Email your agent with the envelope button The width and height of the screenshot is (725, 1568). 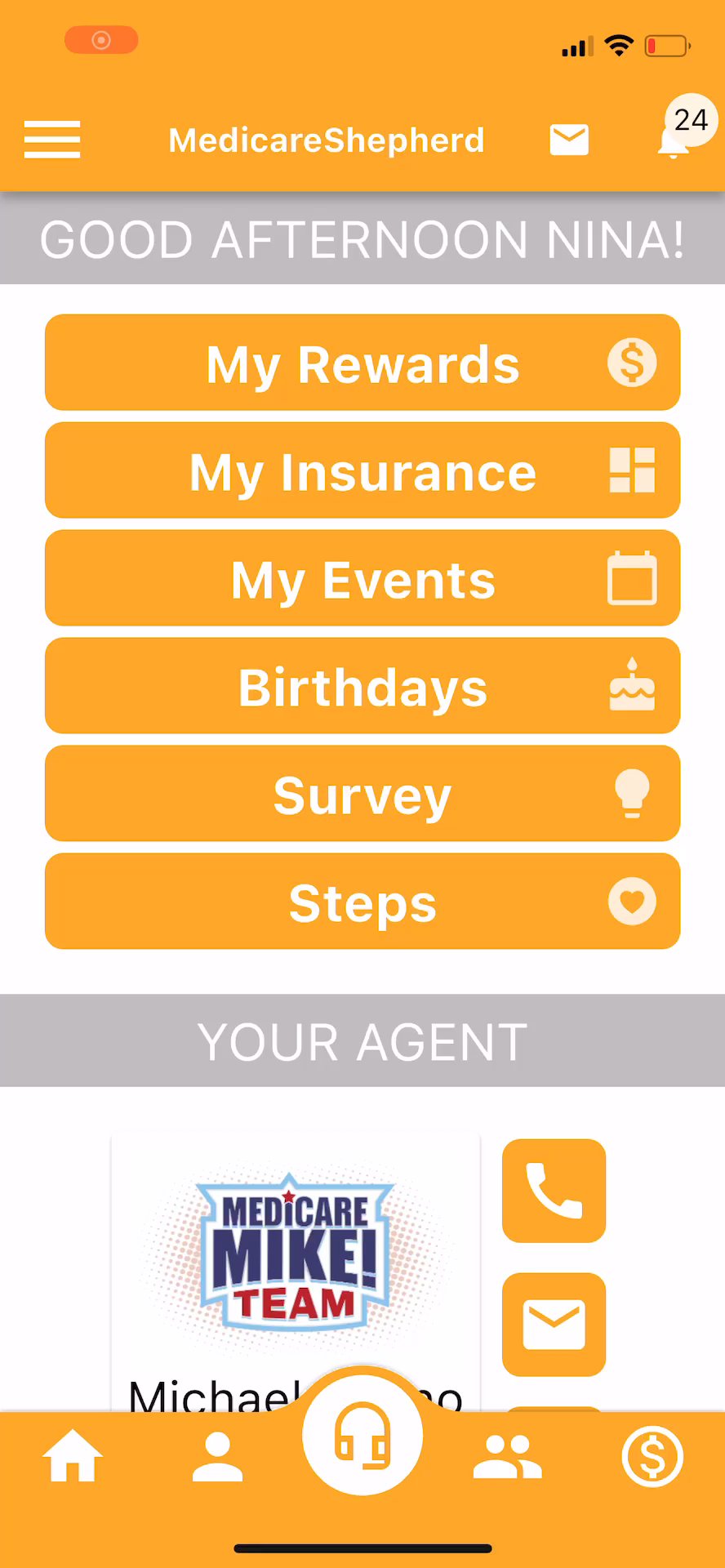pos(554,1324)
